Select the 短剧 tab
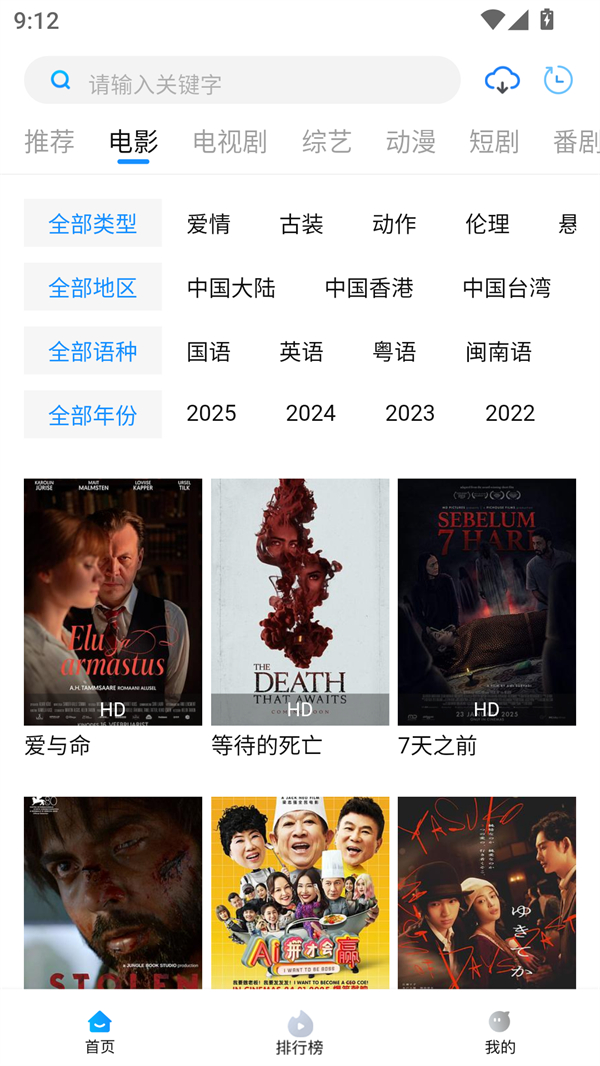Image resolution: width=600 pixels, height=1066 pixels. coord(494,141)
